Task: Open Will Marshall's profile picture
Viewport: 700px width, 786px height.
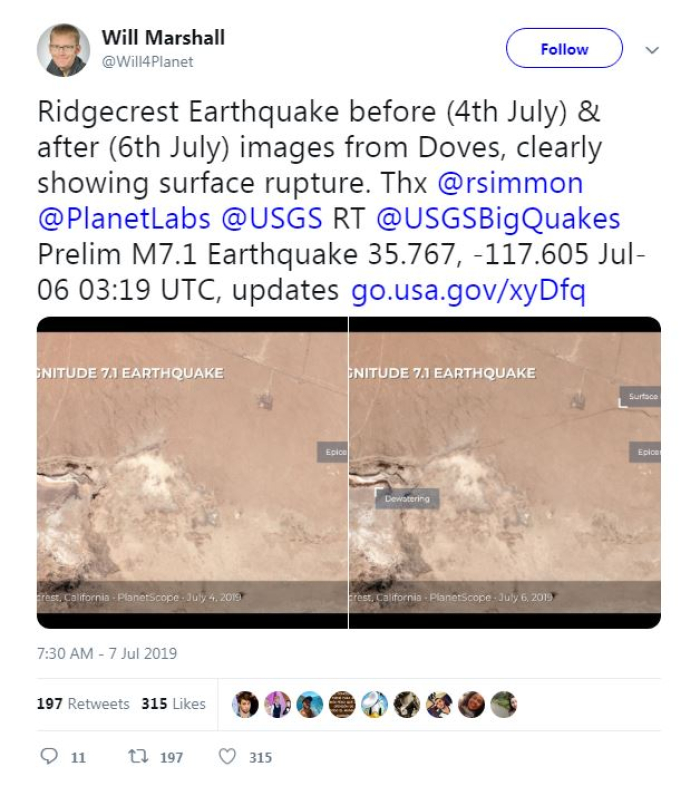Action: coord(64,50)
